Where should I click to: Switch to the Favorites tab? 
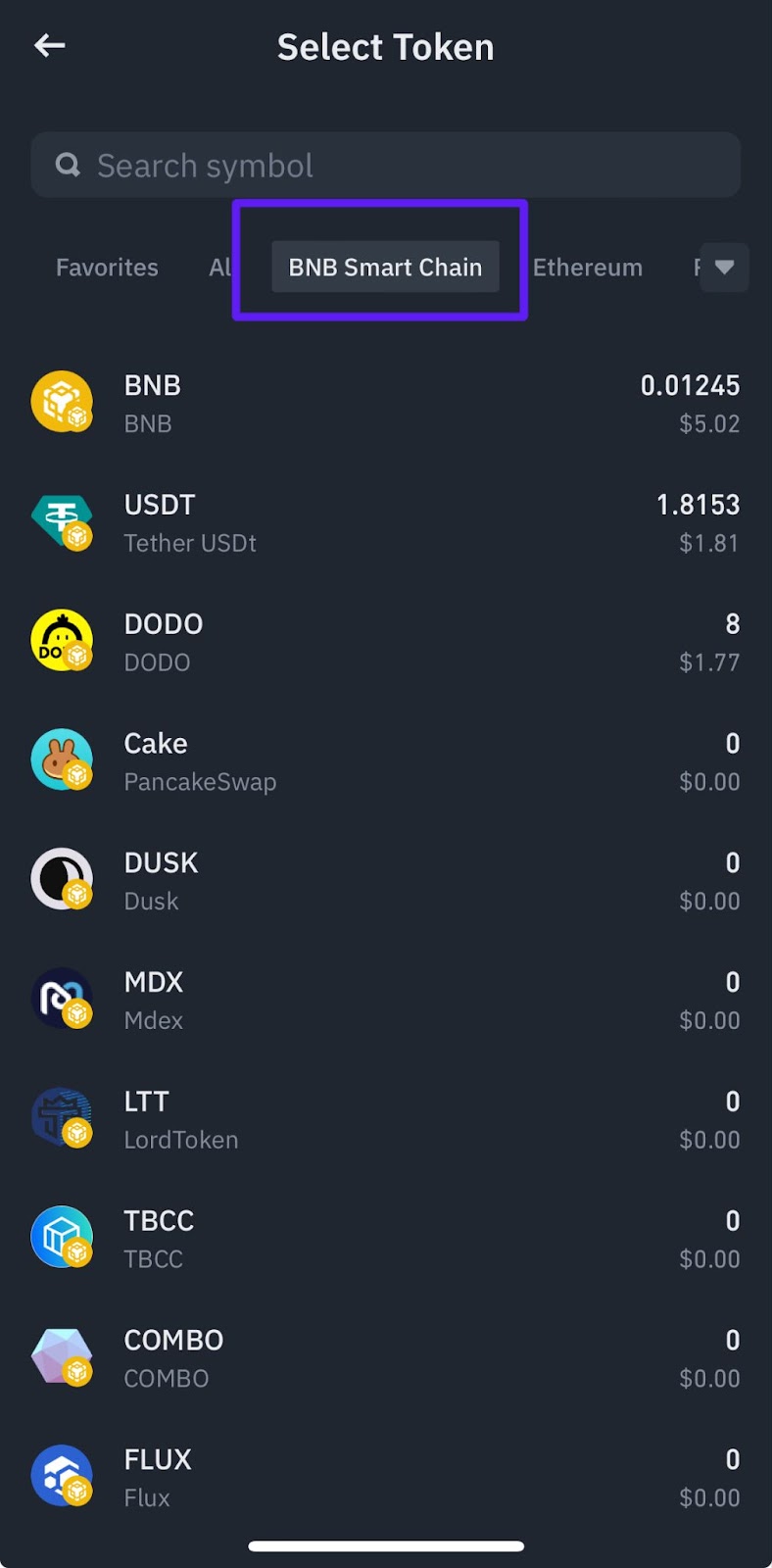tap(107, 267)
